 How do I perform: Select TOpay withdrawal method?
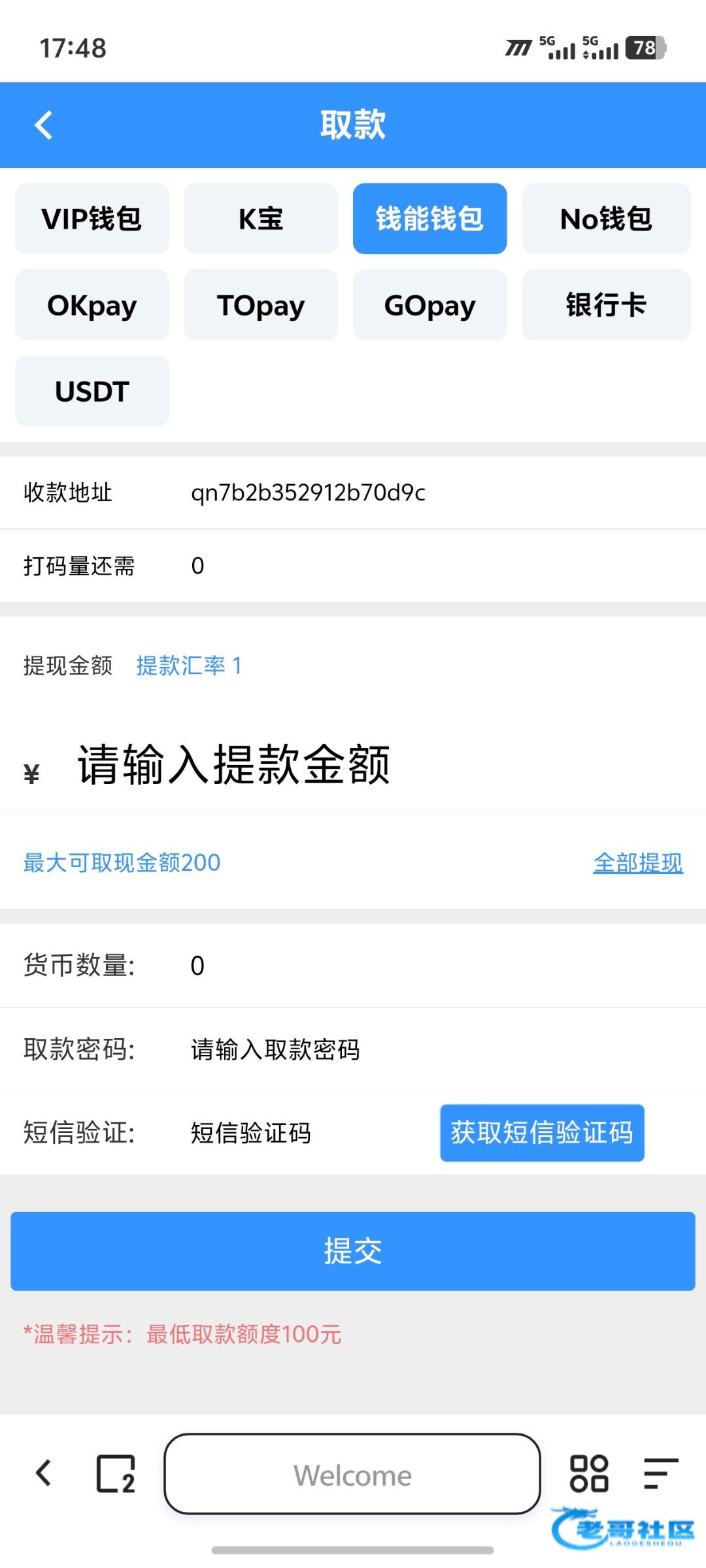[261, 305]
